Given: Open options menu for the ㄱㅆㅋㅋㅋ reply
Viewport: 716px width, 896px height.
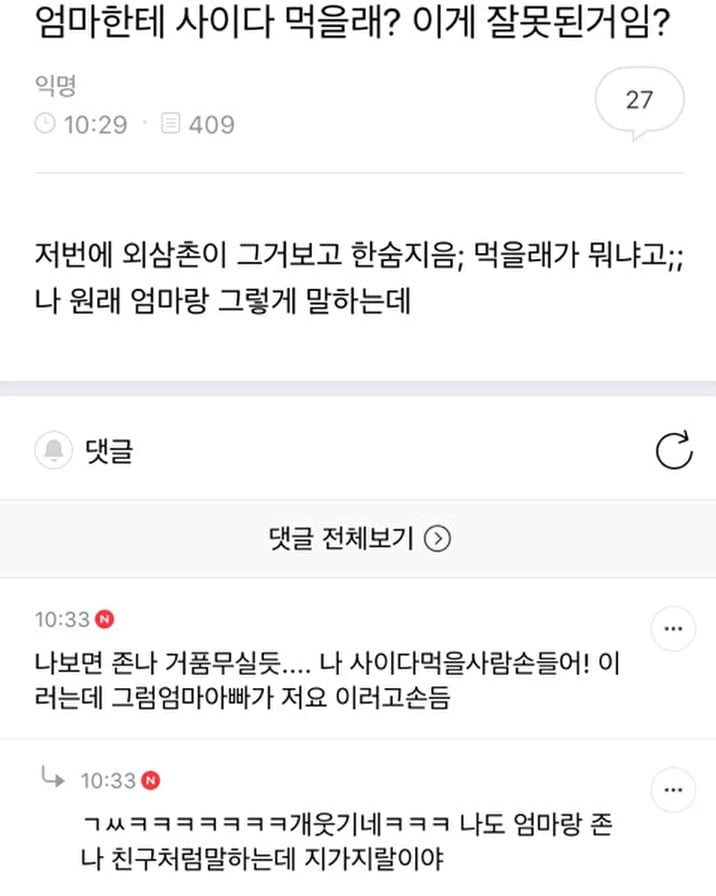Looking at the screenshot, I should click(x=672, y=790).
